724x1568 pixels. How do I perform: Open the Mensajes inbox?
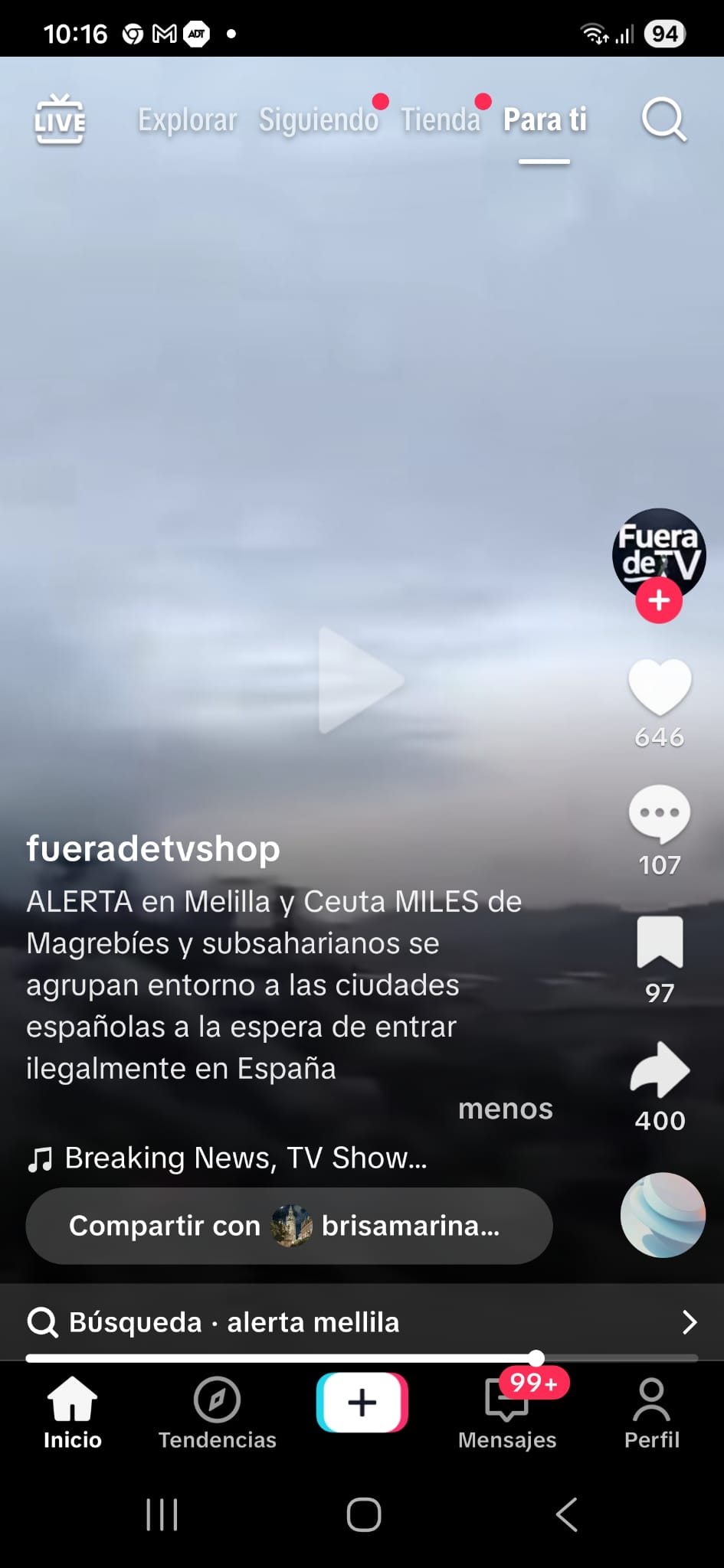(506, 1413)
